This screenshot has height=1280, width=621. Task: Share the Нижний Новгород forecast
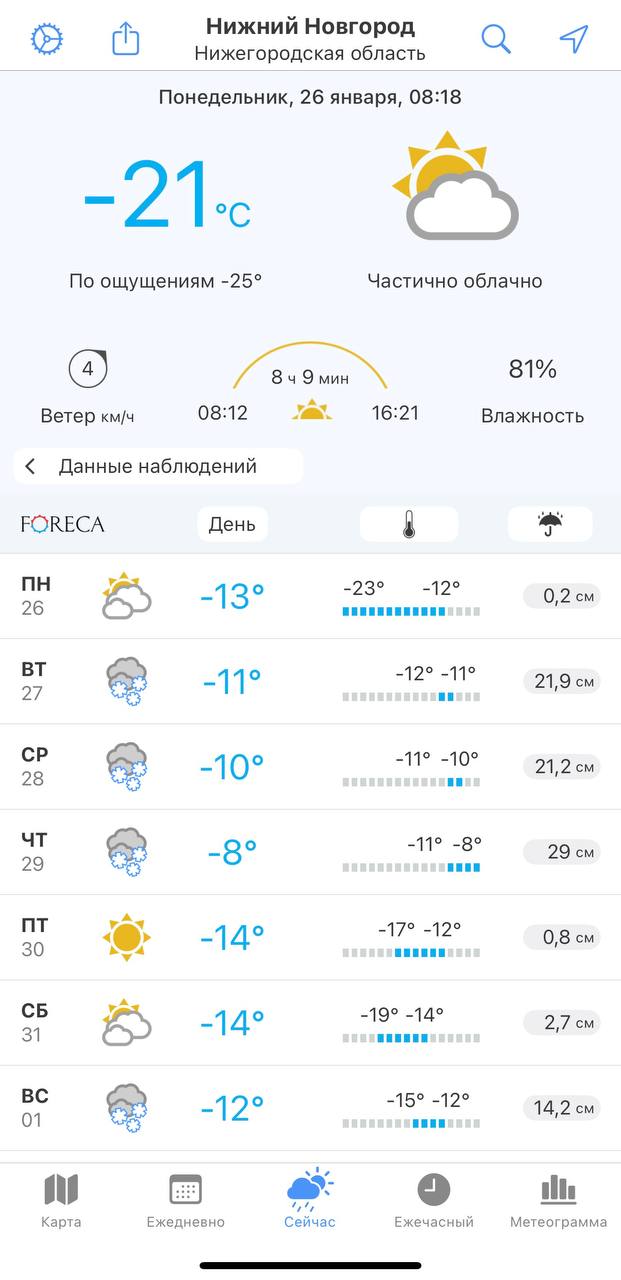pyautogui.click(x=125, y=39)
